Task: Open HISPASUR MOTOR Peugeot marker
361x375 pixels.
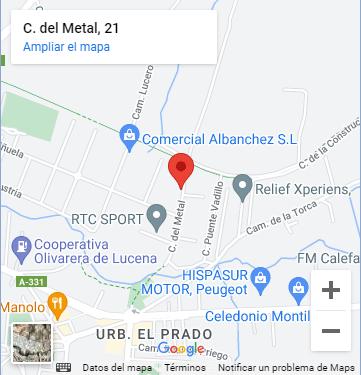Action: coord(260,281)
